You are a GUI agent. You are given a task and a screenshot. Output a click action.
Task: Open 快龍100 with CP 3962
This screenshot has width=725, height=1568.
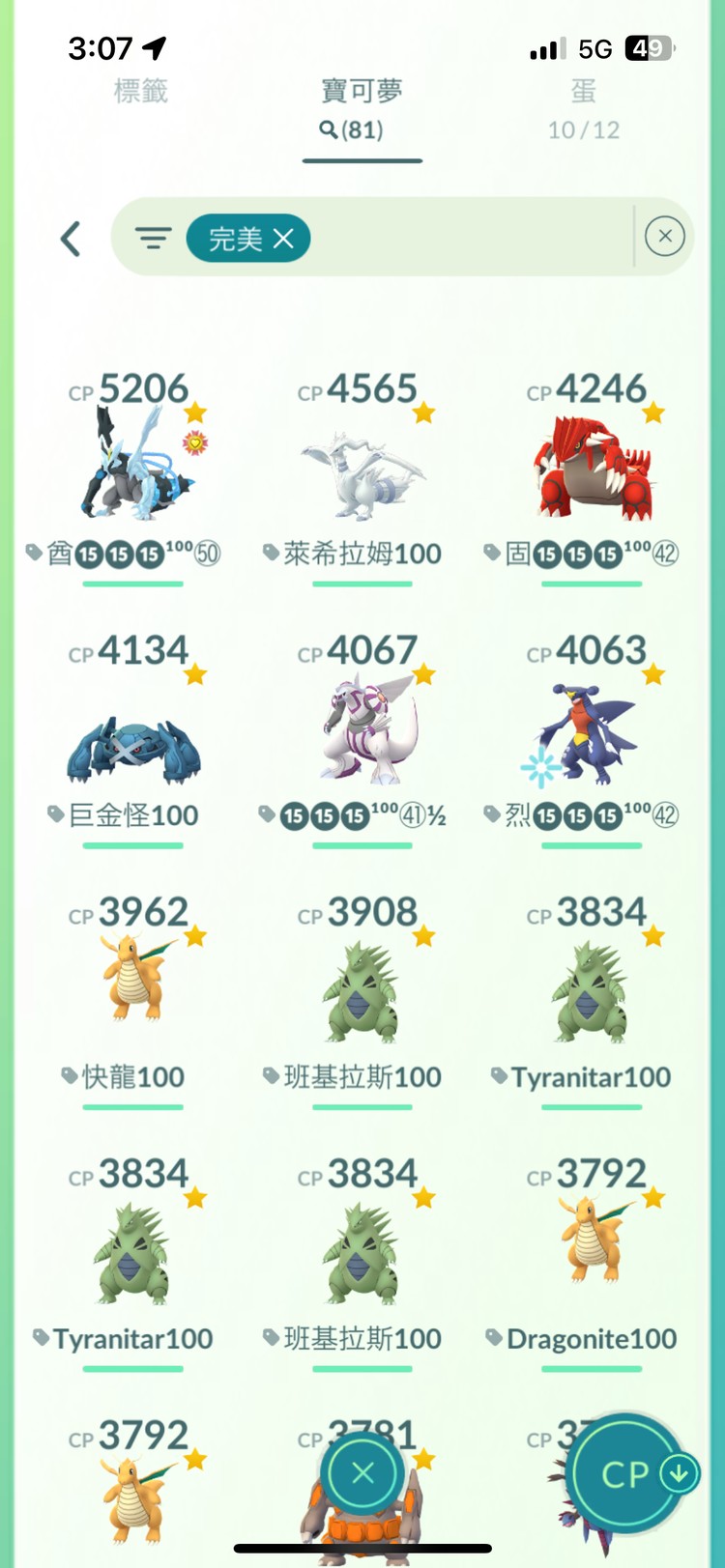(x=133, y=985)
